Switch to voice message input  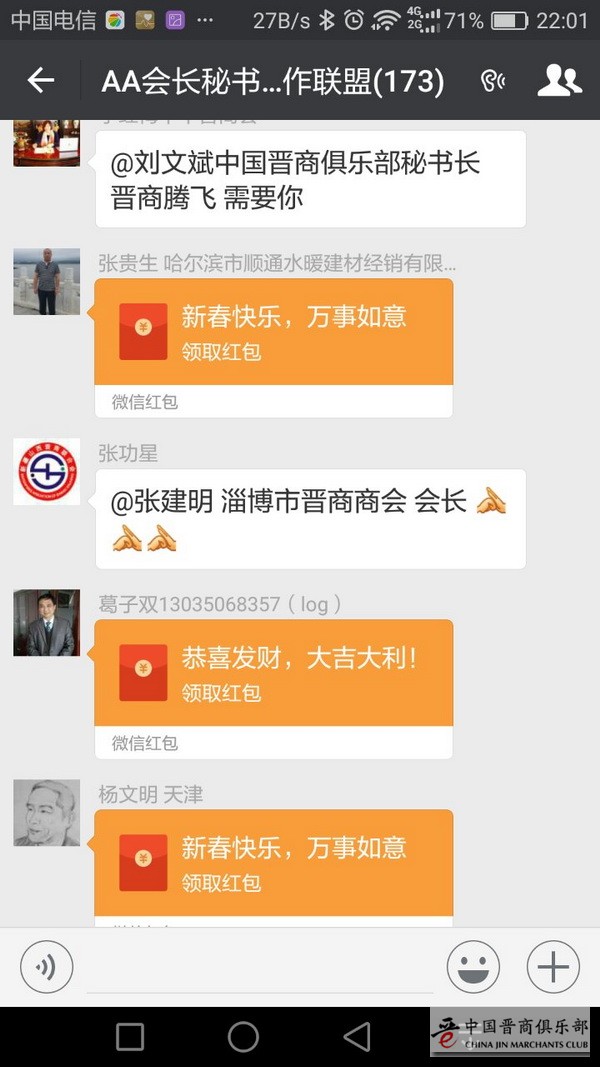coord(47,967)
